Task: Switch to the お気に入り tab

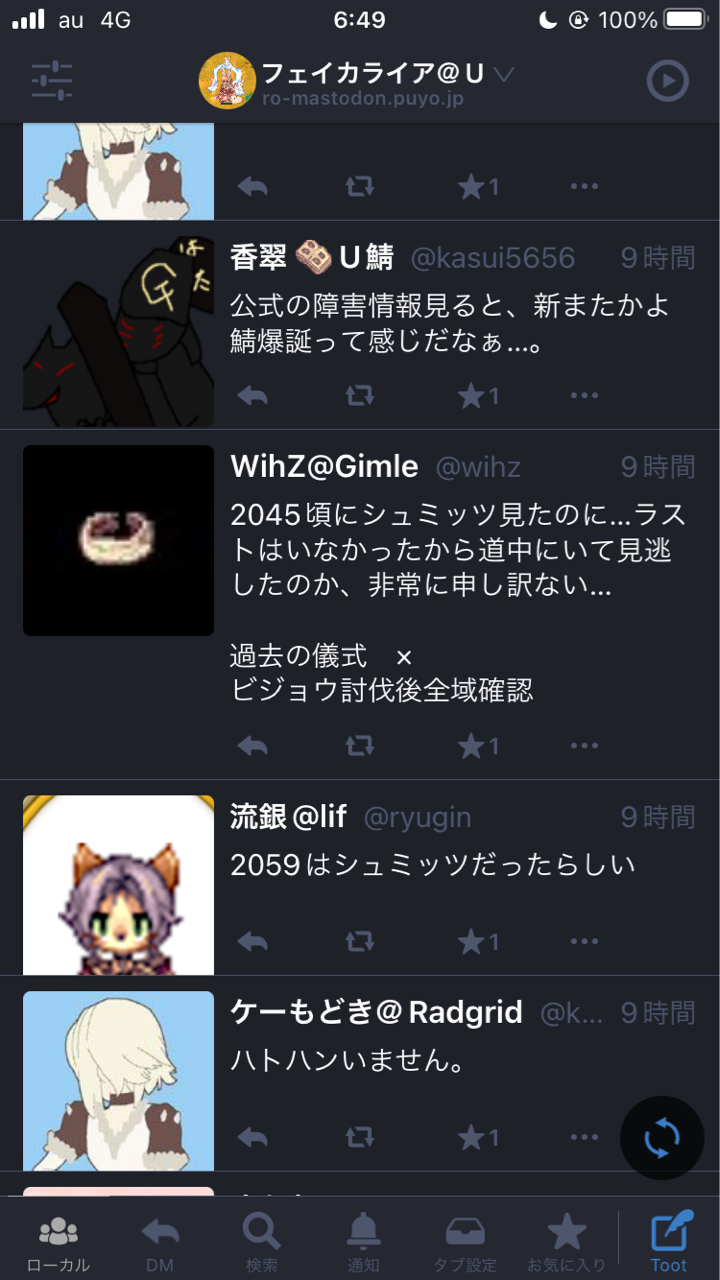Action: 567,1242
